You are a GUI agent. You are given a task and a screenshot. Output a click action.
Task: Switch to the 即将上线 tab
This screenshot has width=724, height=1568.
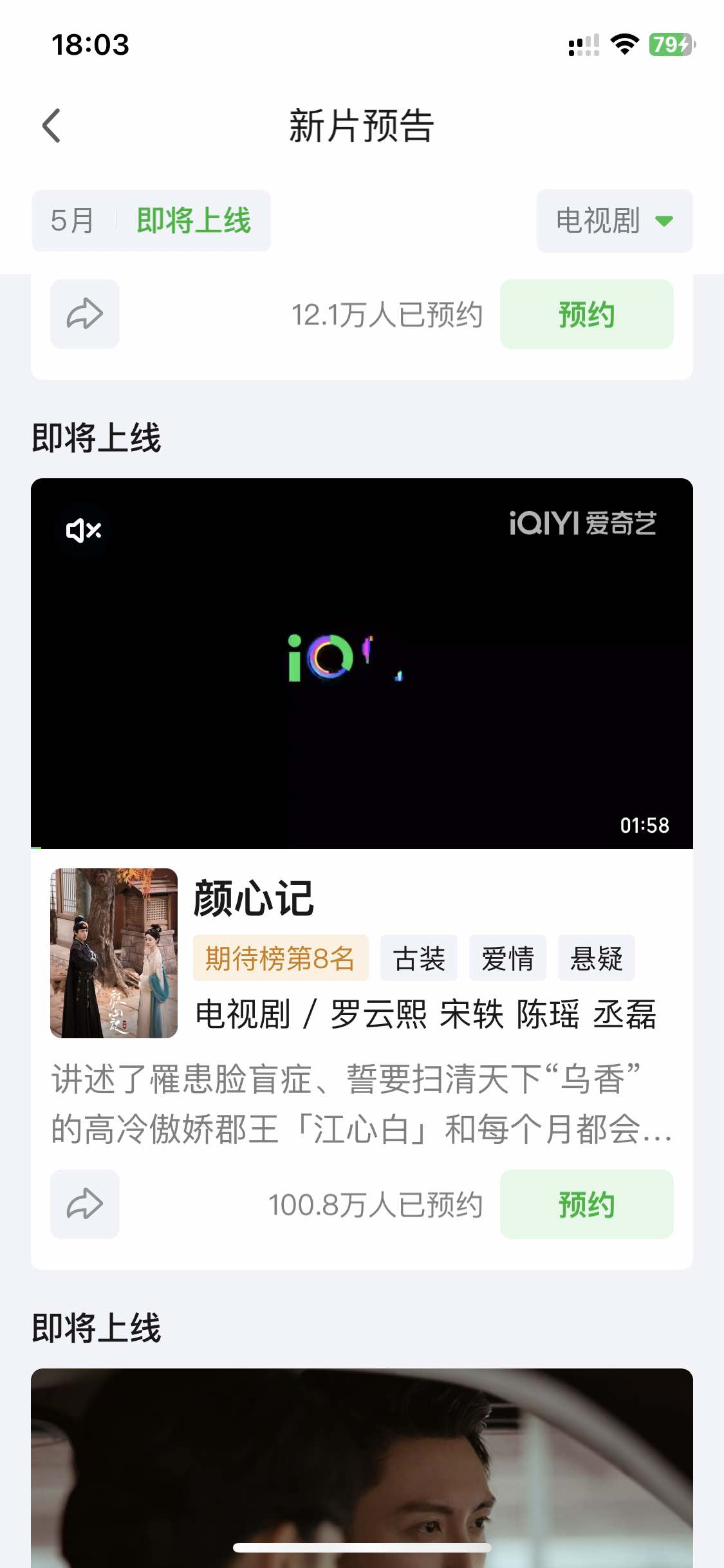(193, 221)
